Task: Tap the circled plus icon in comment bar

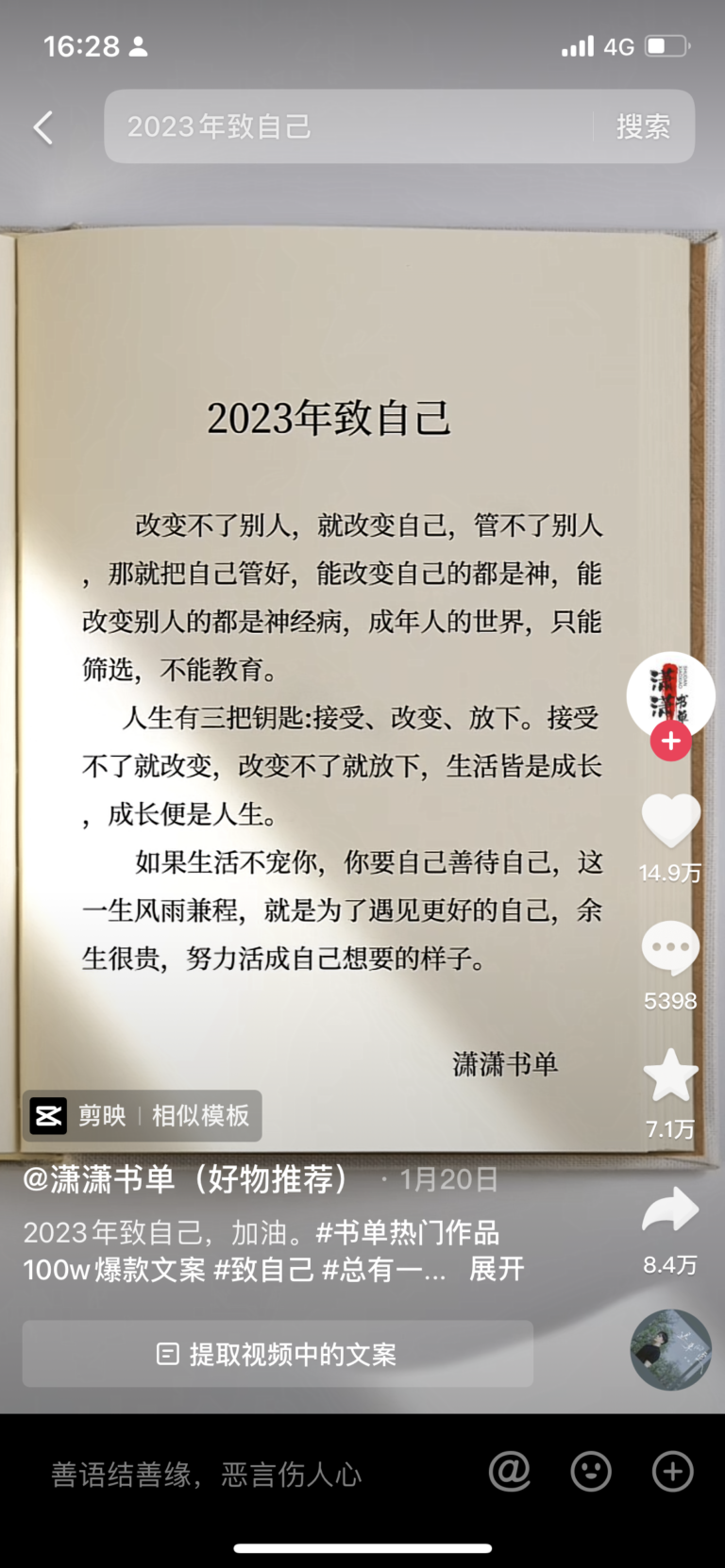Action: (673, 1471)
